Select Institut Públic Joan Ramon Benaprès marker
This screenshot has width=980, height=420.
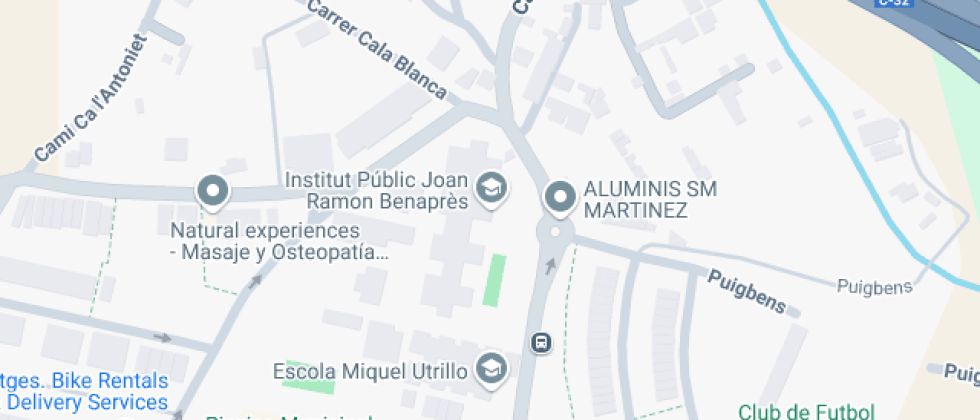(x=490, y=188)
